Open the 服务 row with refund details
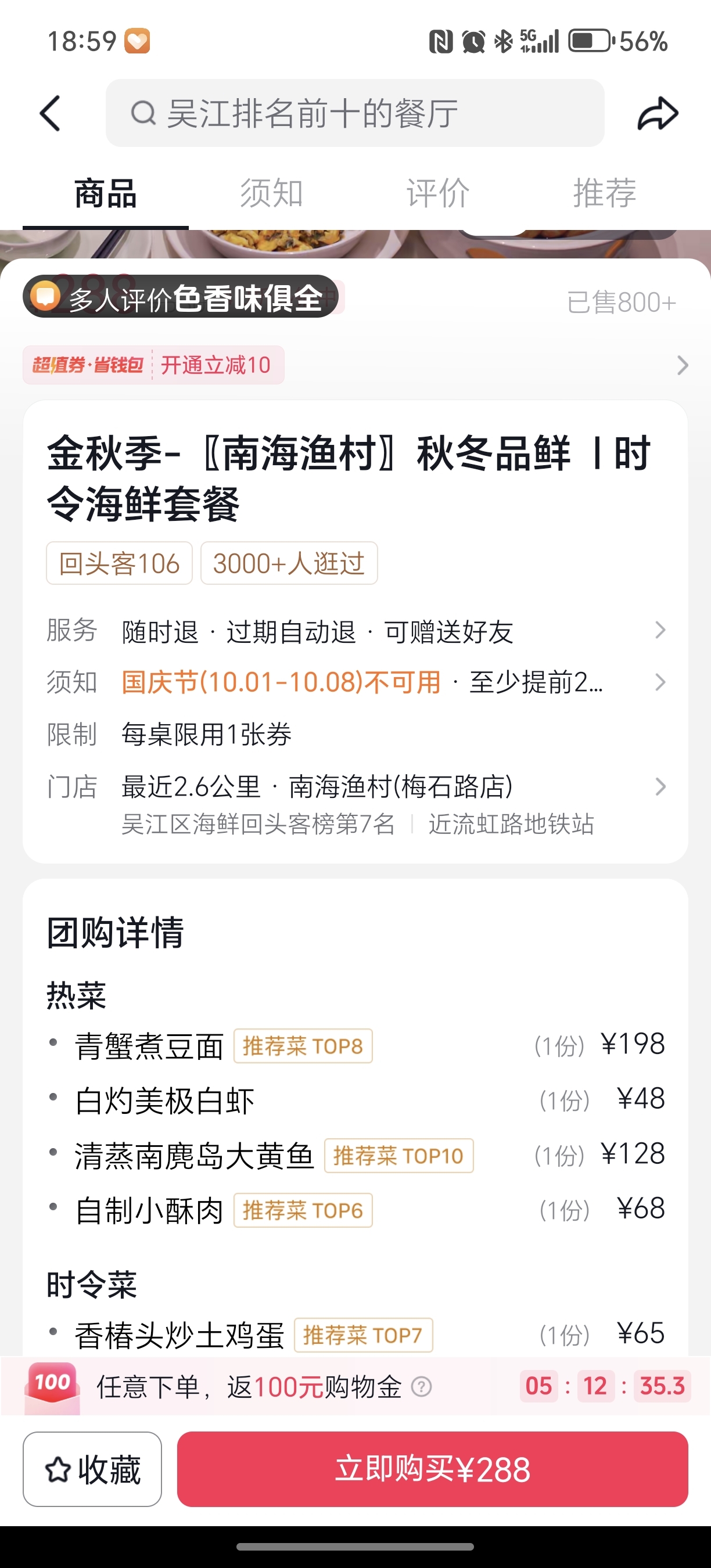This screenshot has height=1568, width=711. pyautogui.click(x=355, y=631)
